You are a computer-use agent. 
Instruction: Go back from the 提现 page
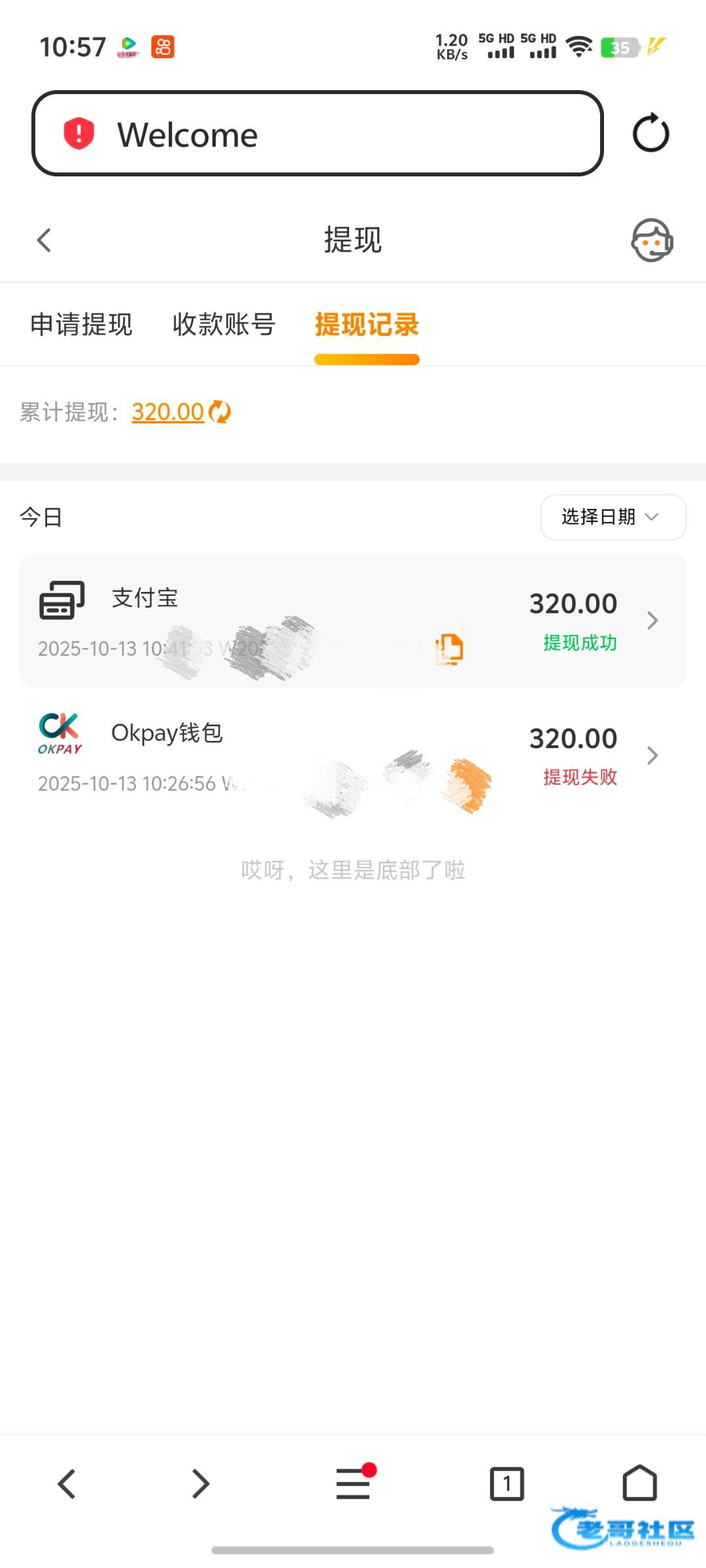pyautogui.click(x=44, y=240)
